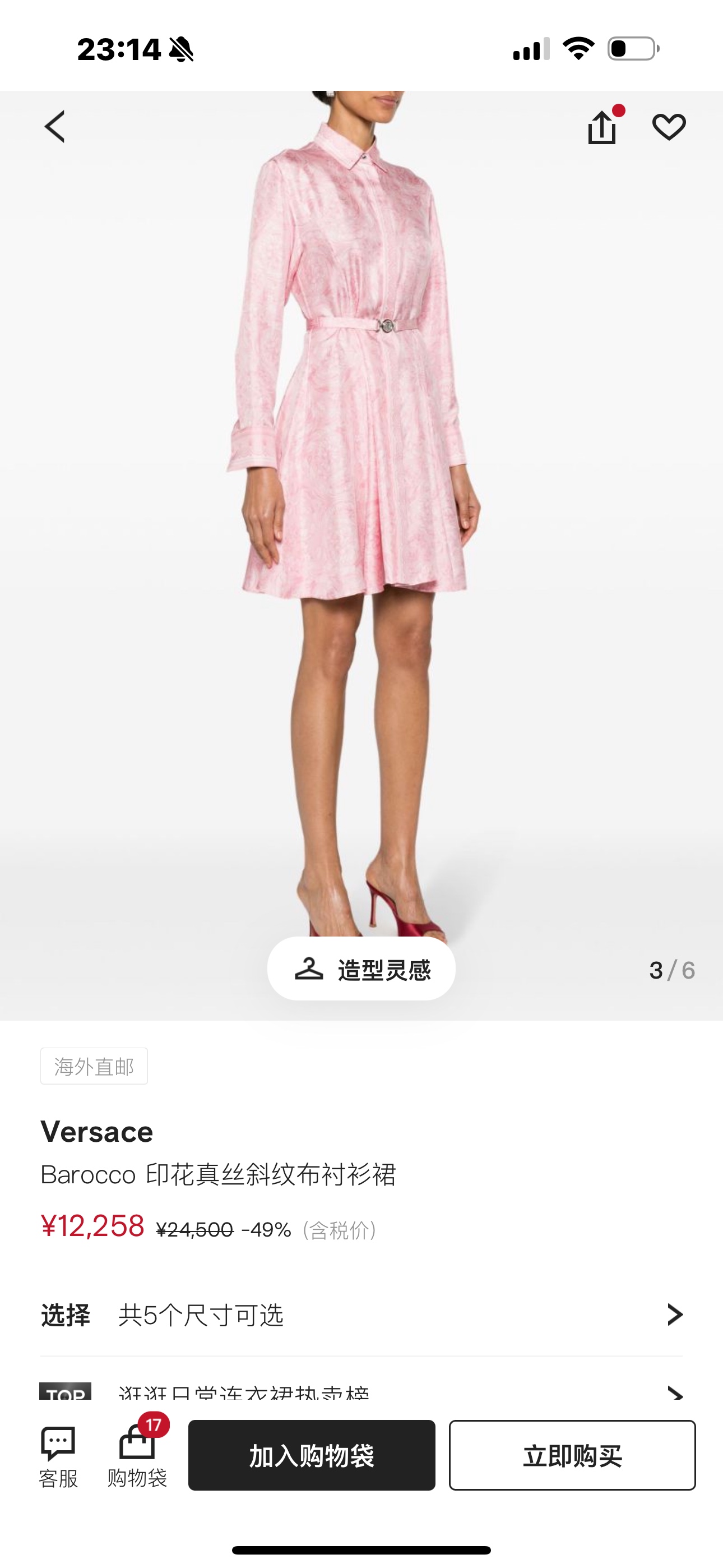Image resolution: width=723 pixels, height=1568 pixels.
Task: Open the 购物袋 shopping bag
Action: (x=137, y=1456)
